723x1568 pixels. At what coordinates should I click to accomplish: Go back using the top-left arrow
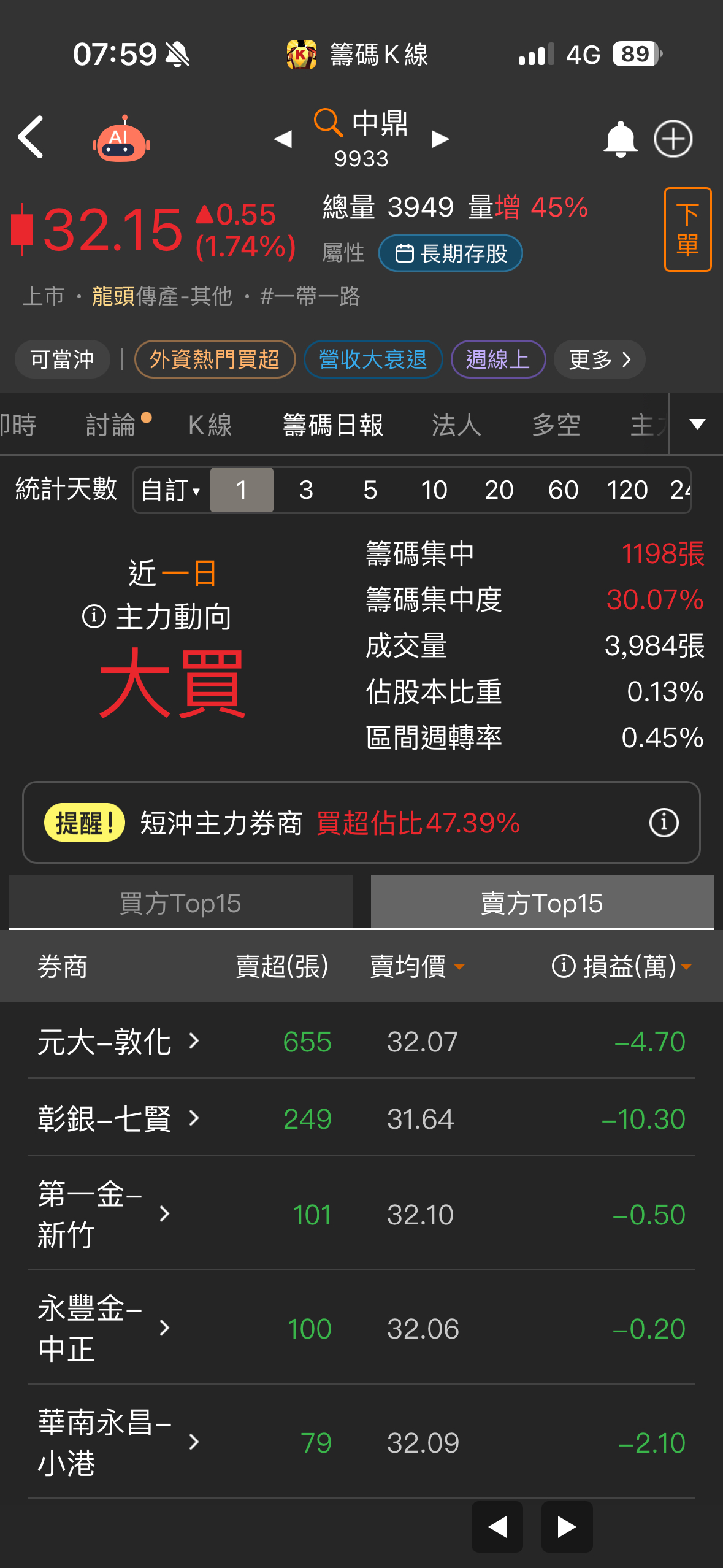pyautogui.click(x=31, y=137)
